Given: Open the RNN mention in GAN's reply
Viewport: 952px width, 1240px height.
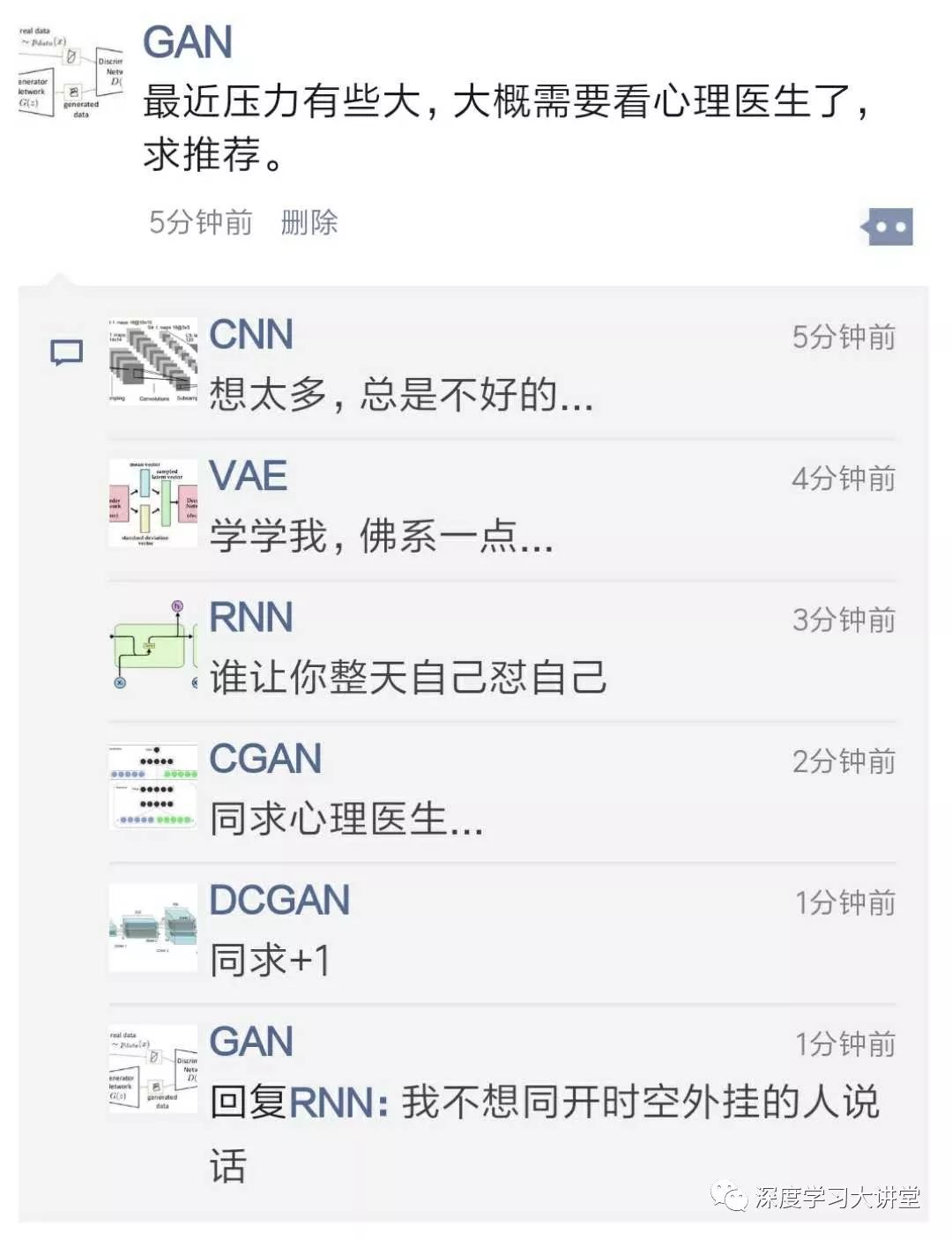Looking at the screenshot, I should coord(331,1103).
